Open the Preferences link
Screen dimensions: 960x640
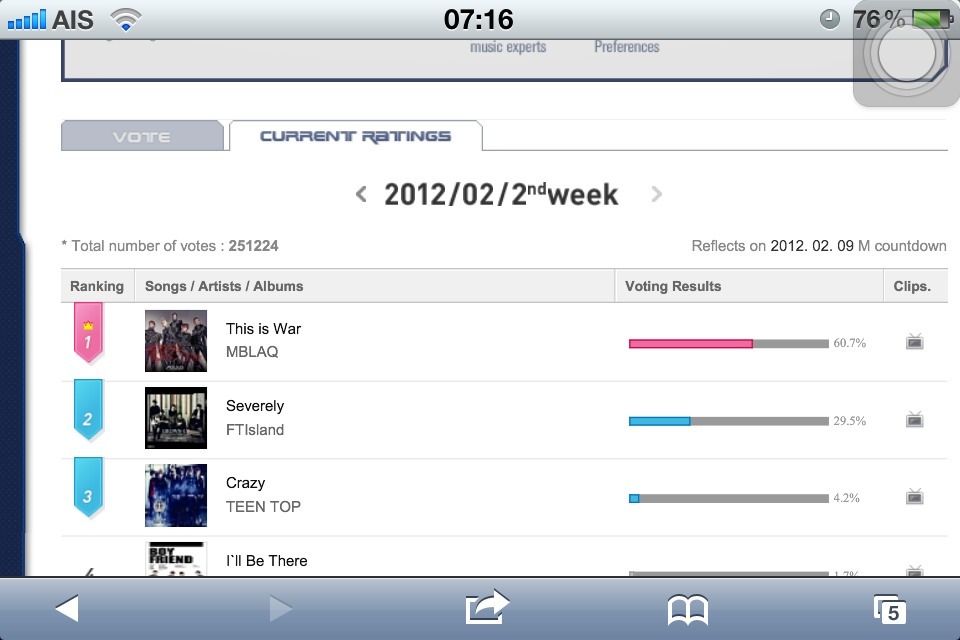(x=627, y=47)
